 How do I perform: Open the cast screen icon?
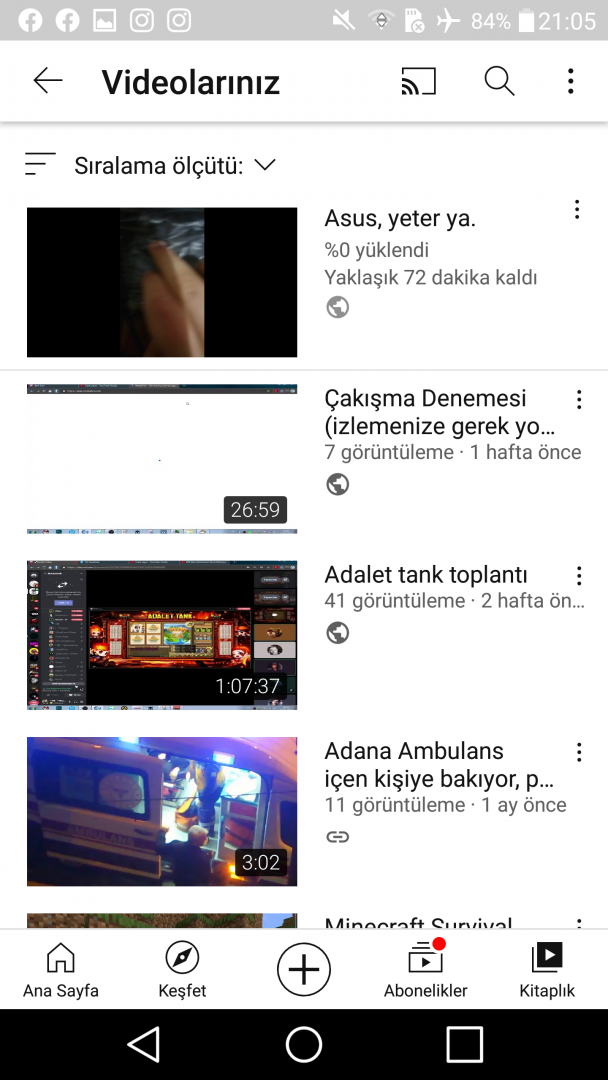[x=418, y=81]
